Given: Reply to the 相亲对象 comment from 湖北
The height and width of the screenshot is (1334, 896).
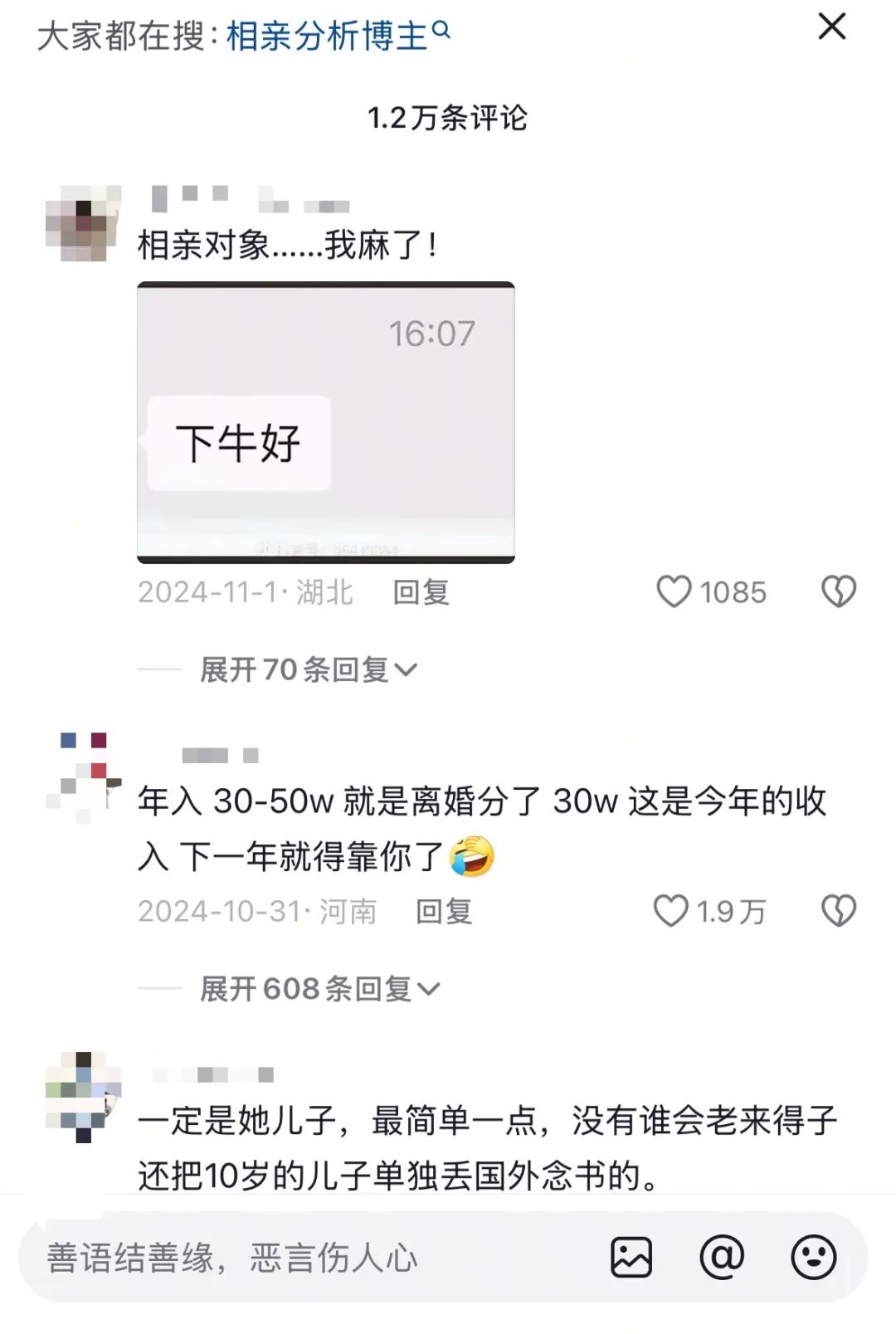Looking at the screenshot, I should 421,592.
